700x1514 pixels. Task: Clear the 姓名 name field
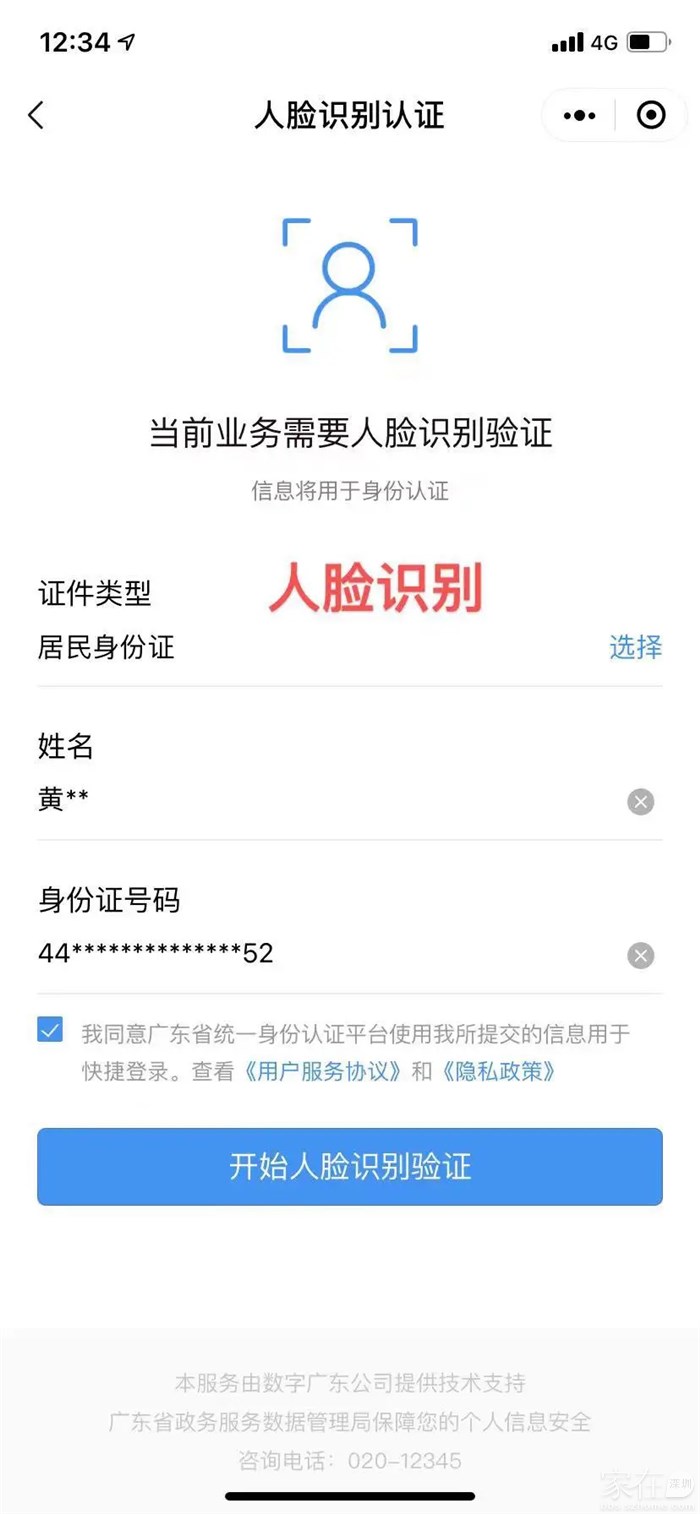pos(640,801)
